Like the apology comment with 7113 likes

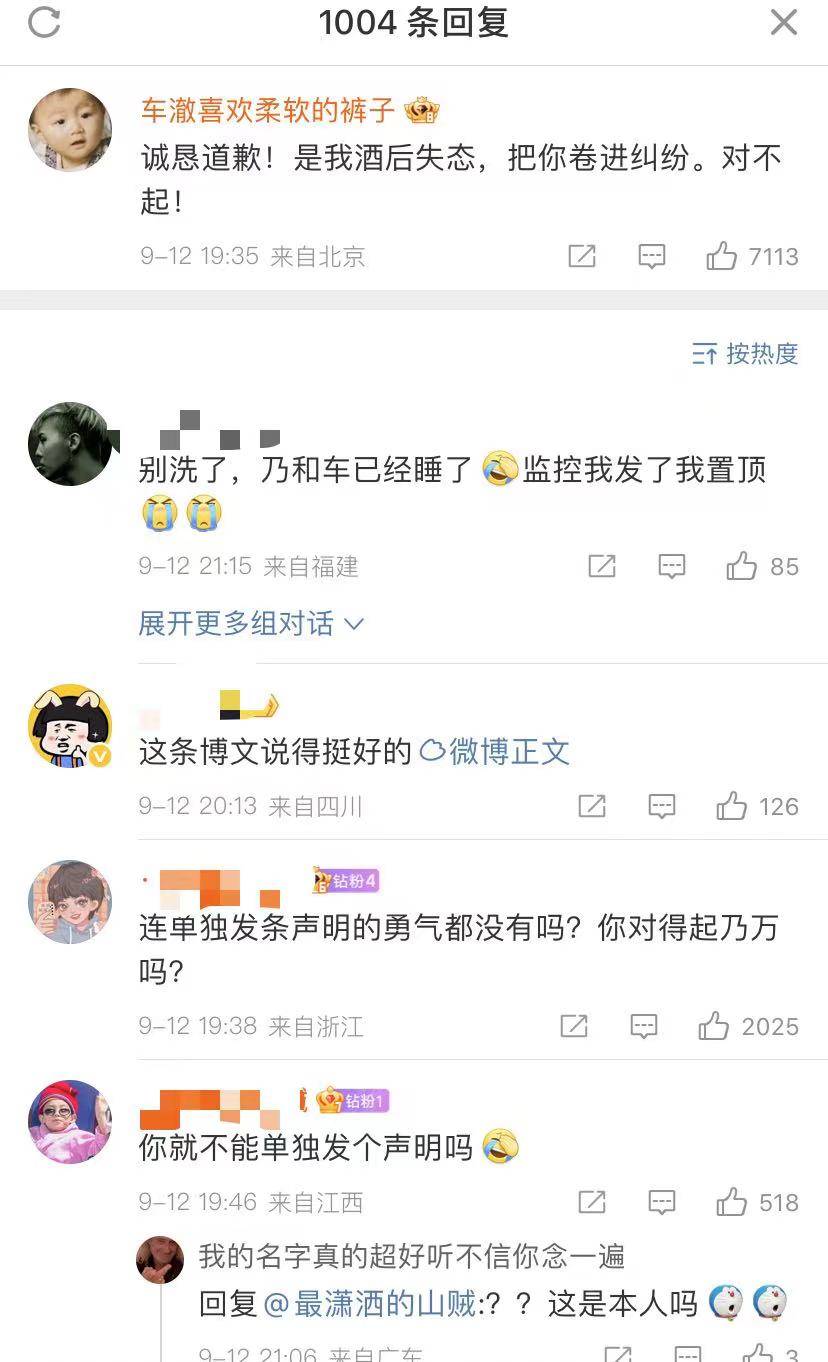coord(722,257)
